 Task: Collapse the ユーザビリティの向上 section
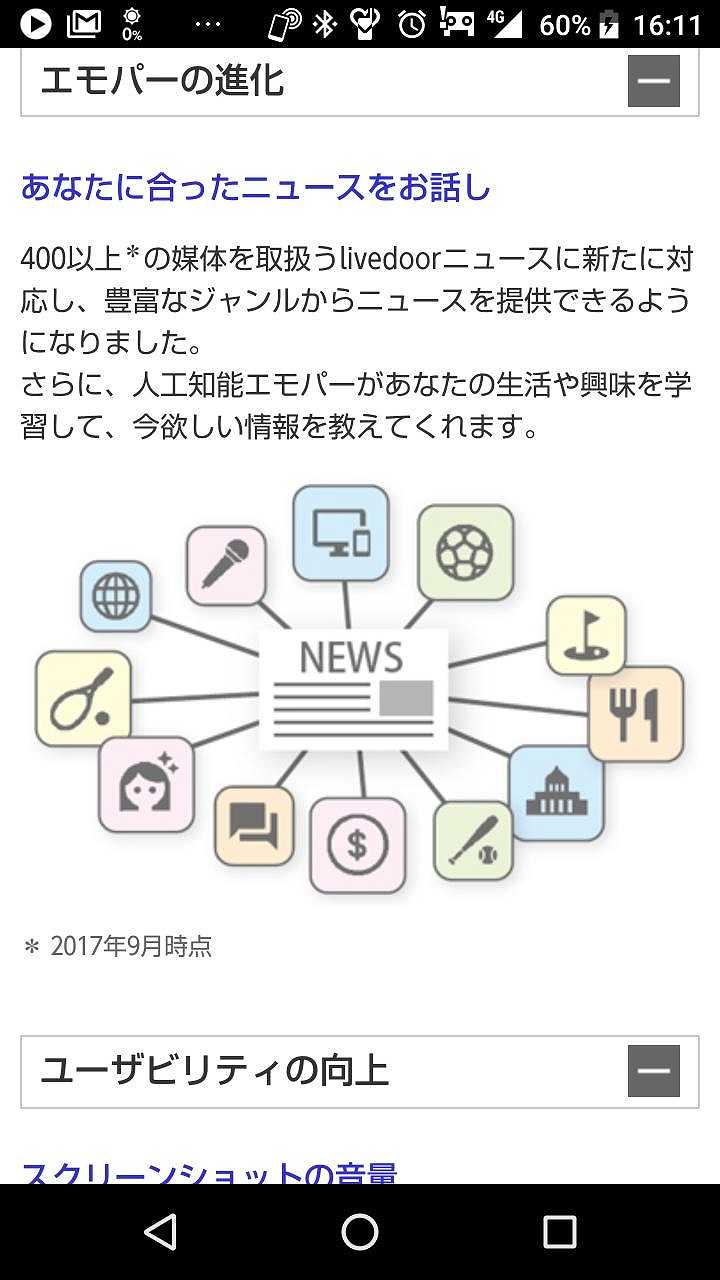(653, 1071)
